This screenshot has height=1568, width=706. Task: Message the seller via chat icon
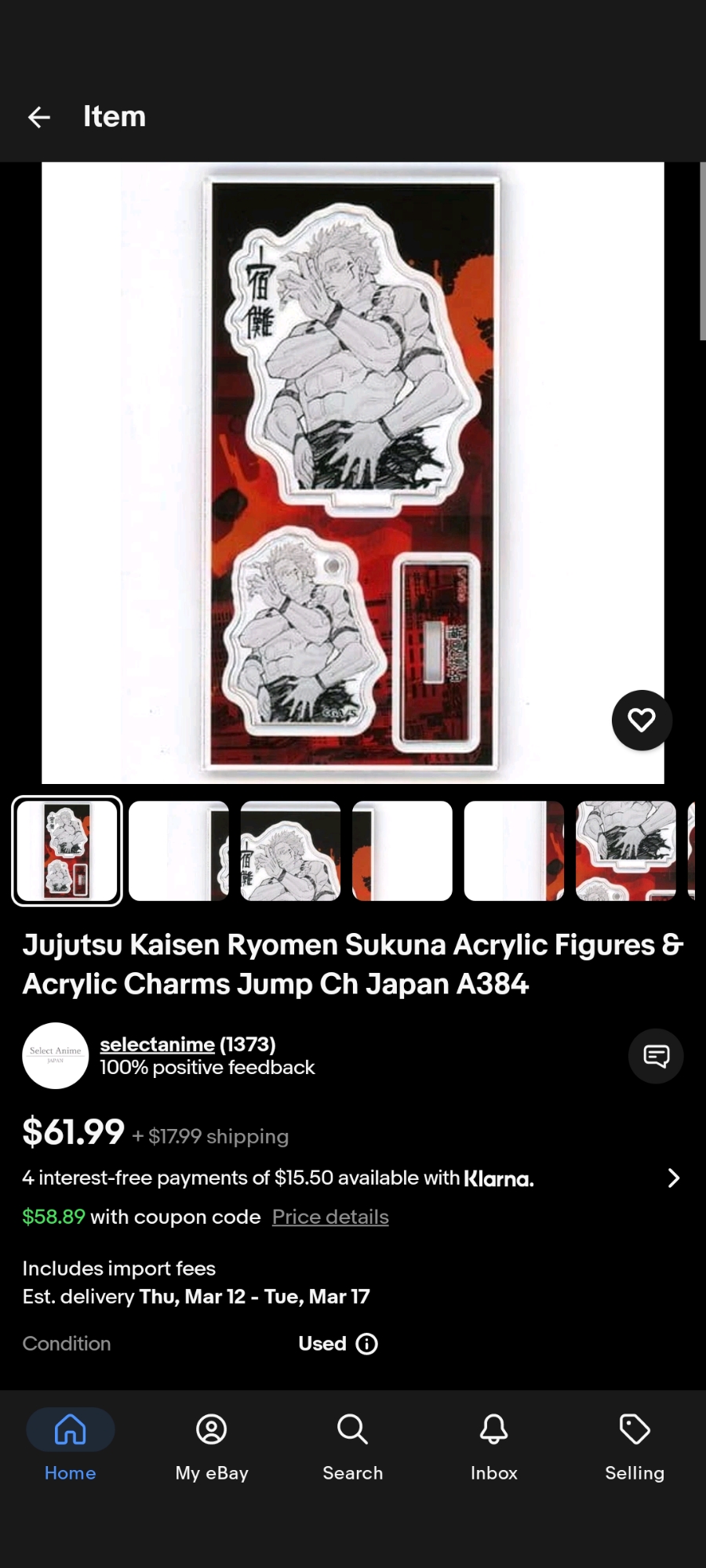656,1056
